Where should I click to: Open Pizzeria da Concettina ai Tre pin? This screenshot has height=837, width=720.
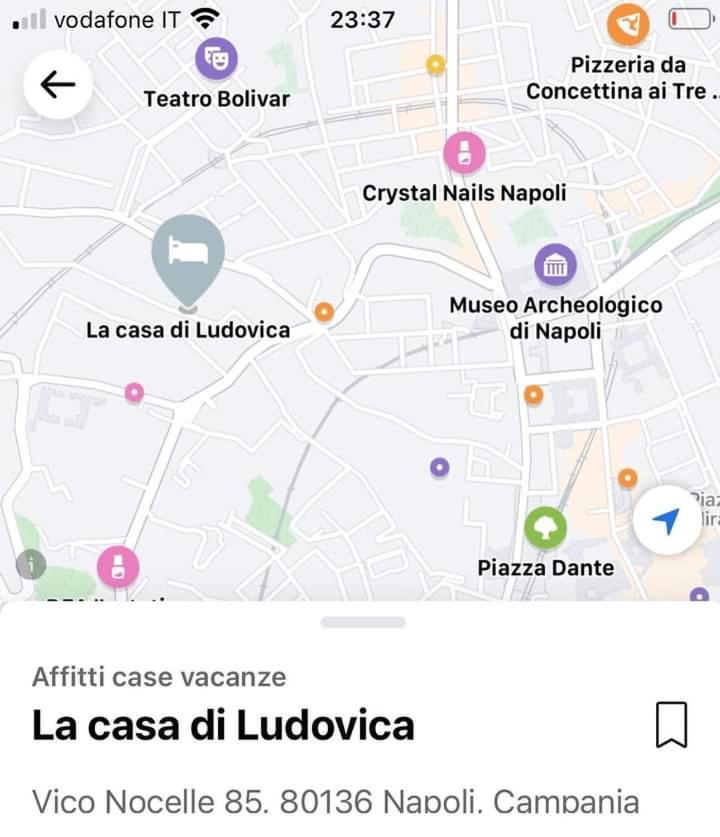(x=628, y=25)
